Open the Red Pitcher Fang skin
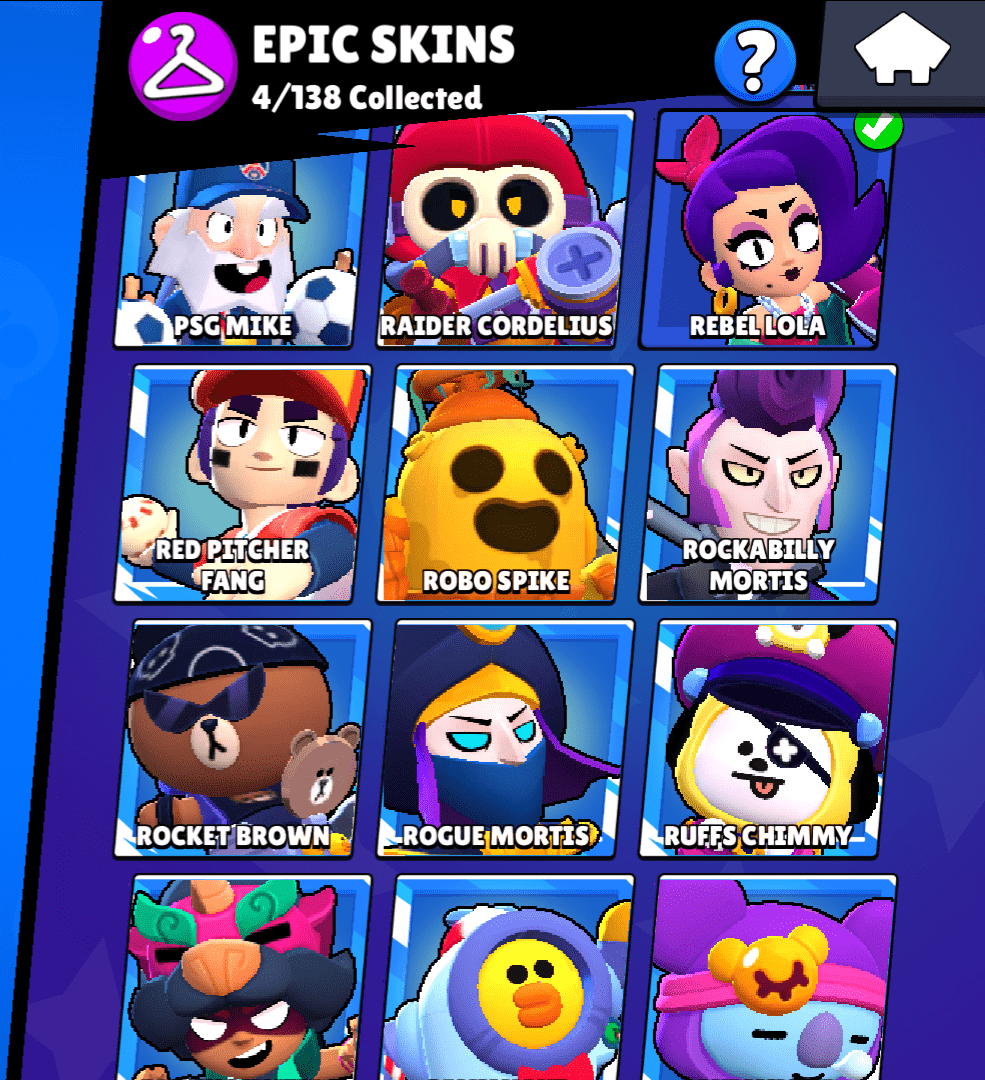 click(245, 485)
